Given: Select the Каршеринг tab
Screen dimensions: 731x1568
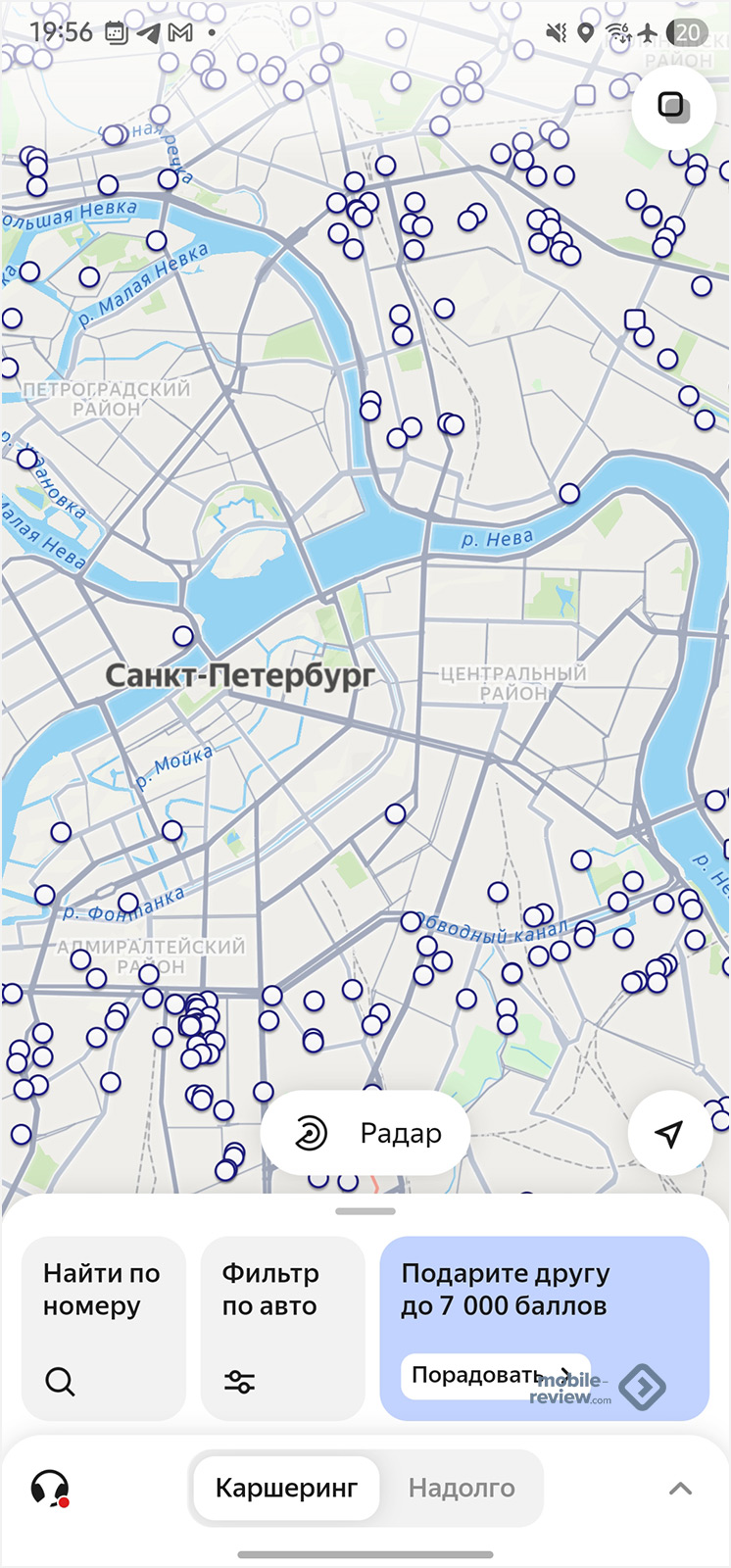Looking at the screenshot, I should [x=286, y=1488].
